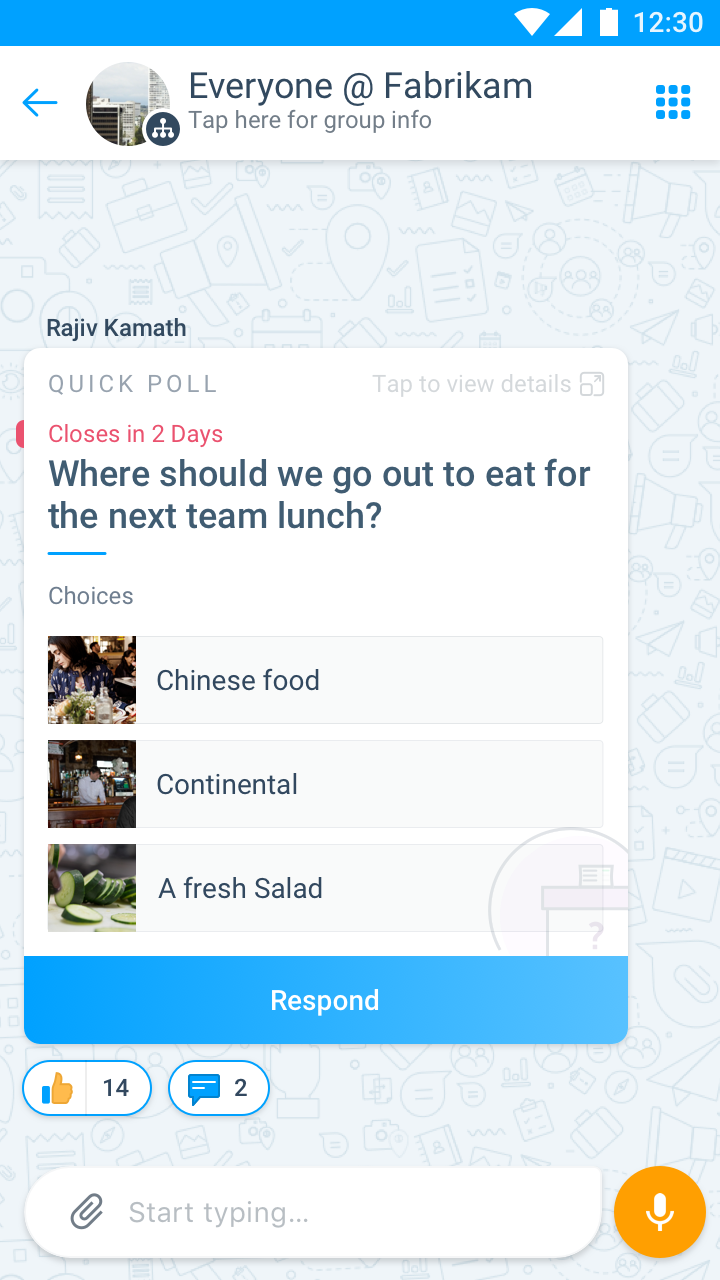720x1280 pixels.
Task: Open the comments on the poll
Action: (218, 1088)
